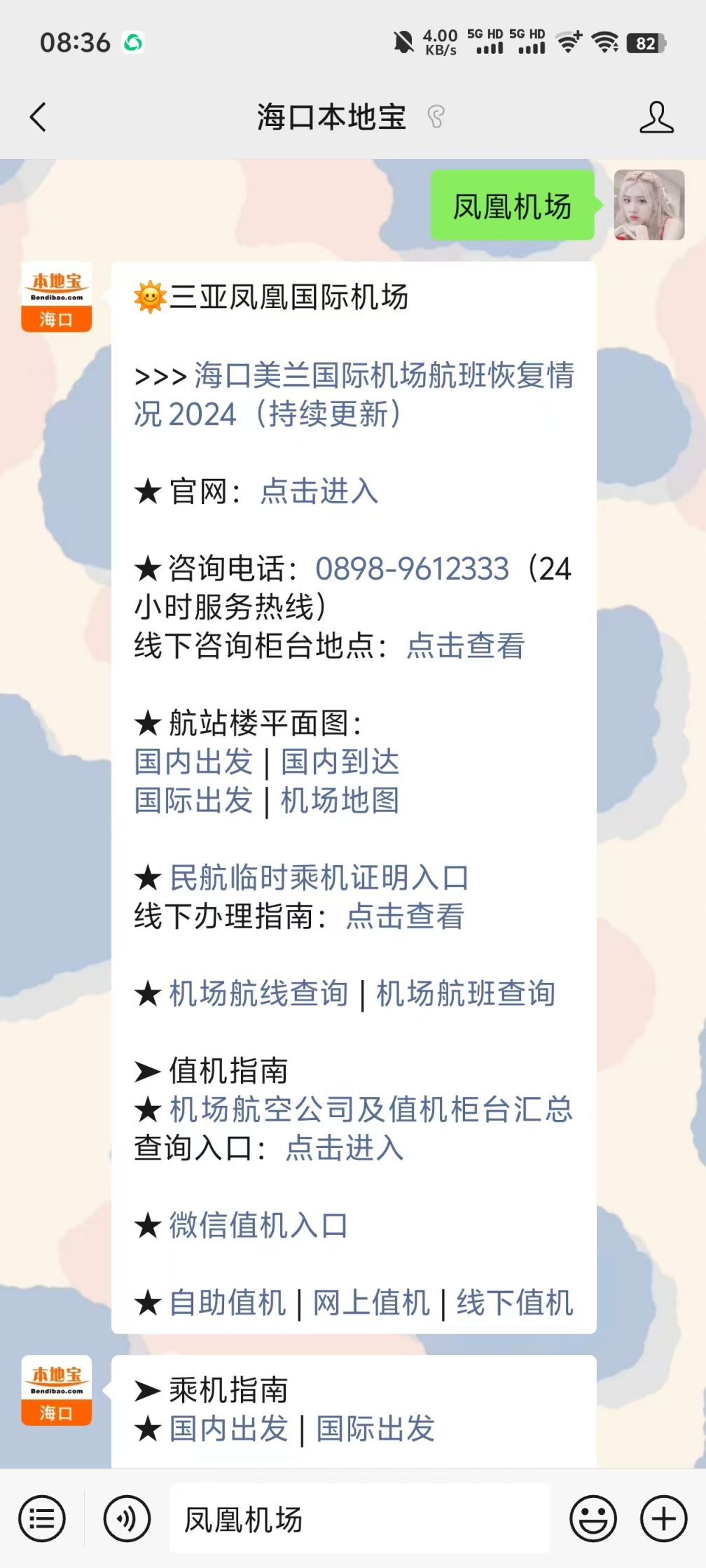Open the service menu list icon
The image size is (706, 1568).
[42, 1519]
